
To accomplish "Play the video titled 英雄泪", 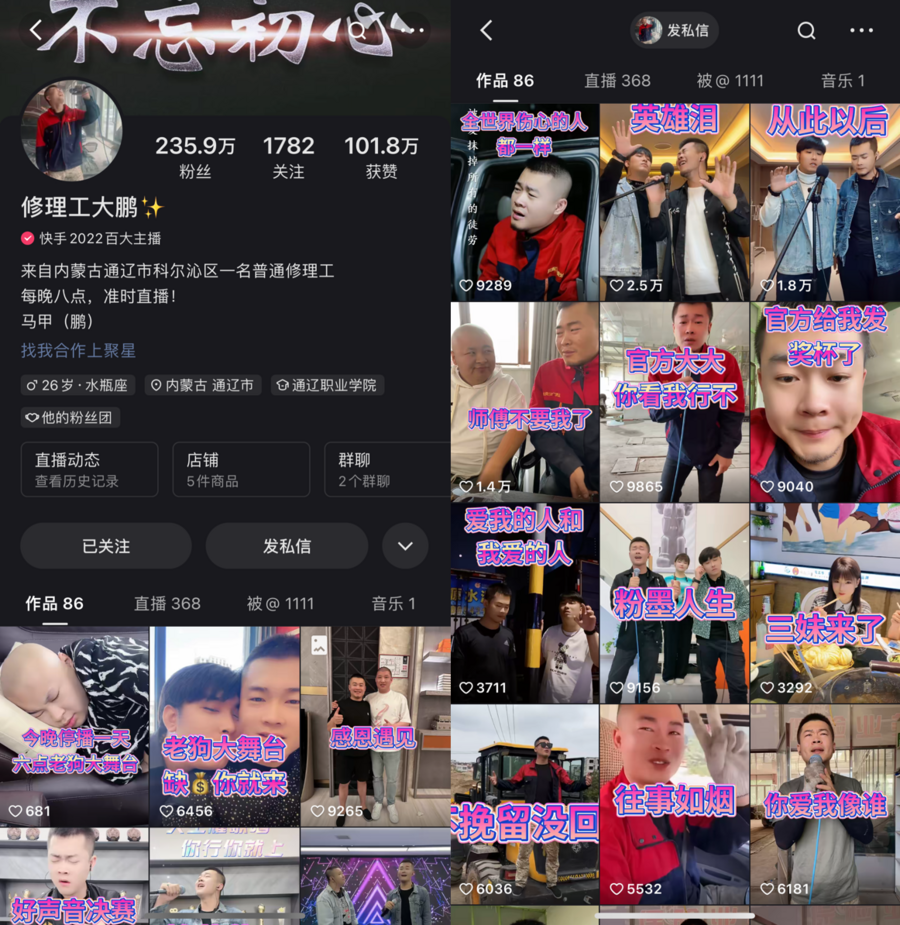I will [674, 200].
